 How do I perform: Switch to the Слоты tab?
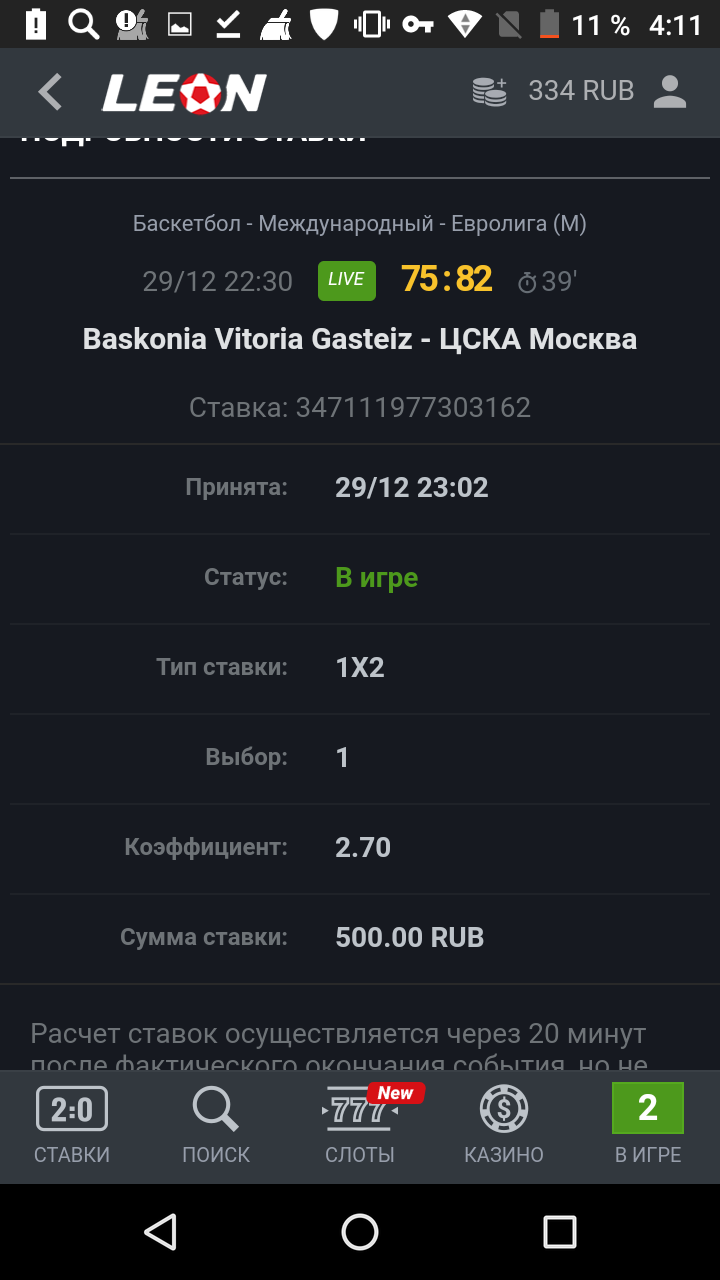point(360,1126)
